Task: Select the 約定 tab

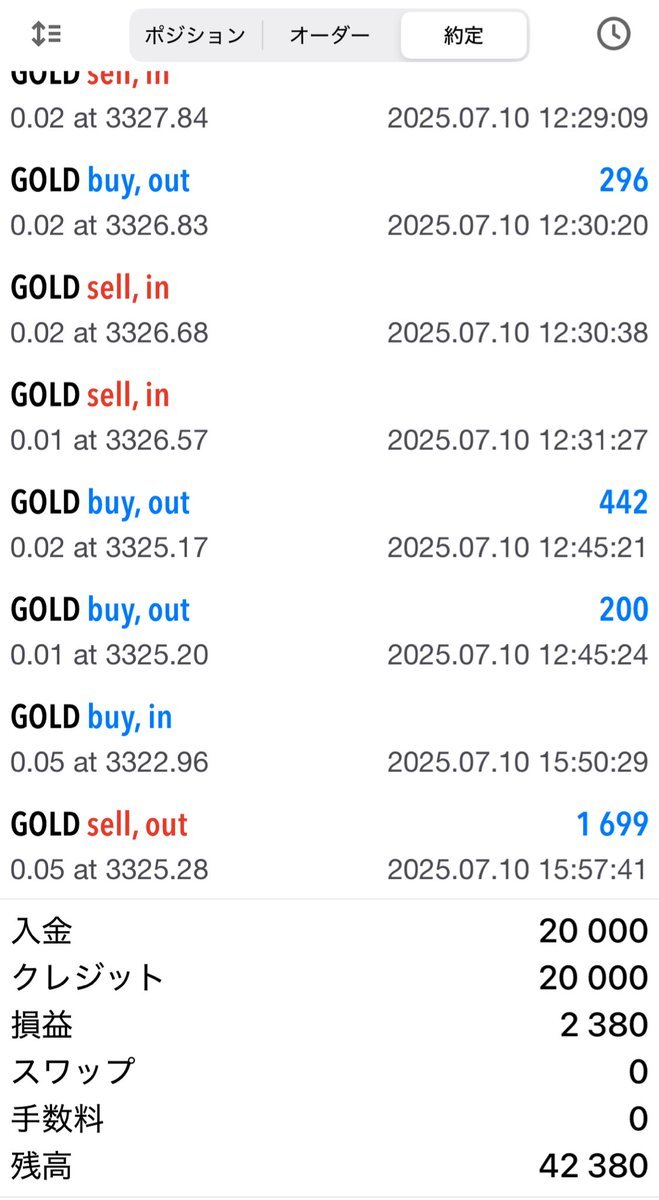Action: (463, 36)
